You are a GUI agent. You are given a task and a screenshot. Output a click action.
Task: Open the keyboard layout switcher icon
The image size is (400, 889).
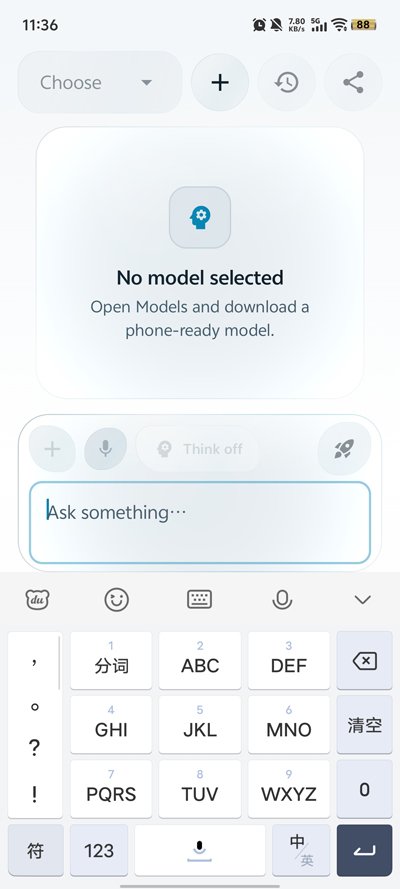[199, 599]
